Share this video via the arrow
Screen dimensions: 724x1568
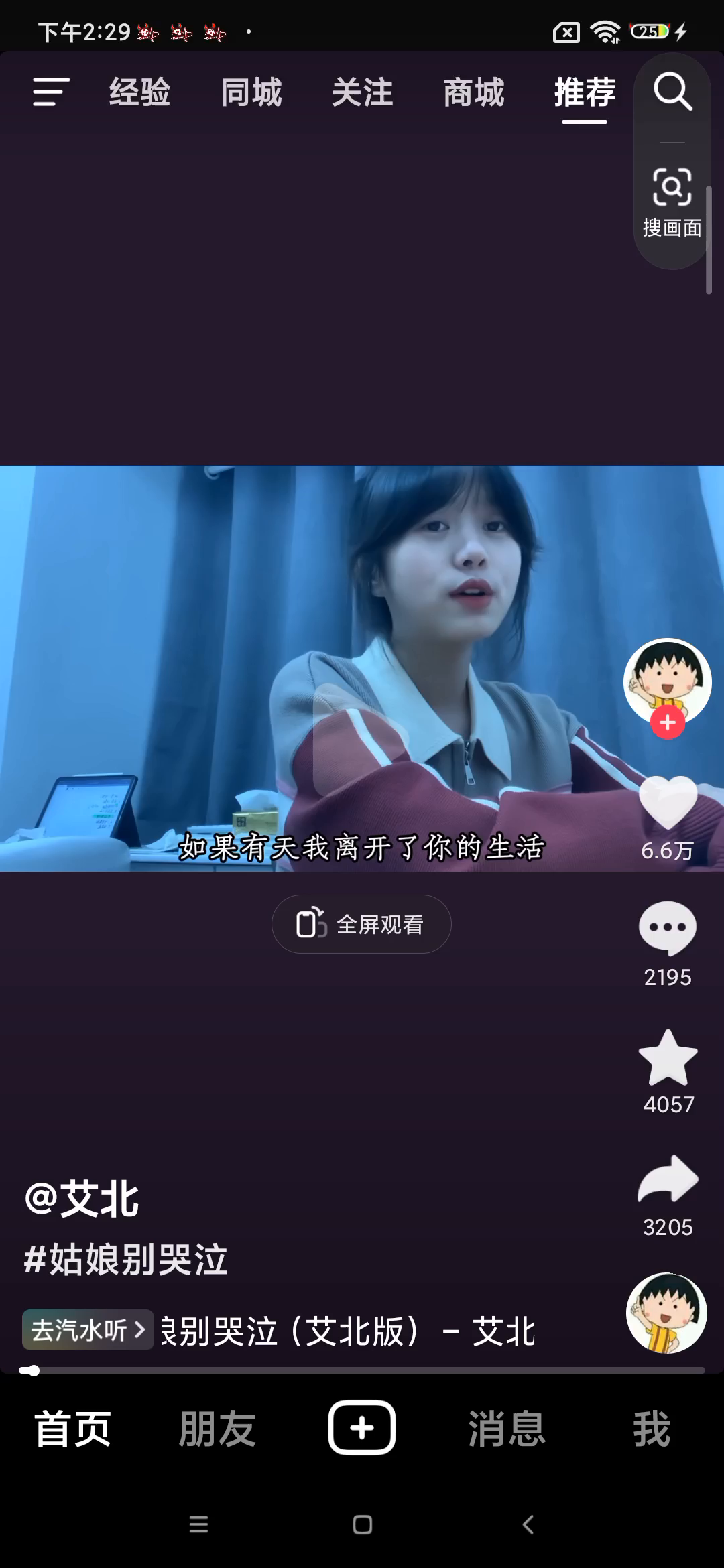(668, 1181)
